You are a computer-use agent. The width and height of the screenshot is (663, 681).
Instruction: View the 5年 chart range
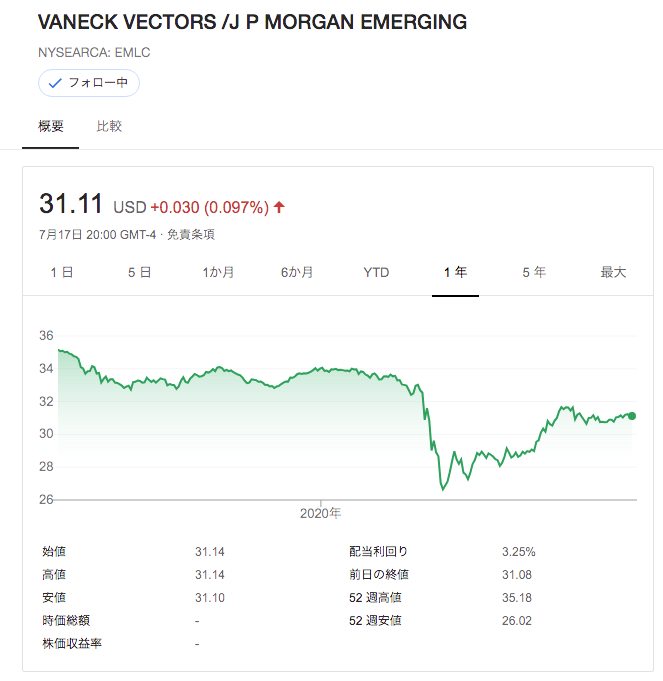coord(534,272)
